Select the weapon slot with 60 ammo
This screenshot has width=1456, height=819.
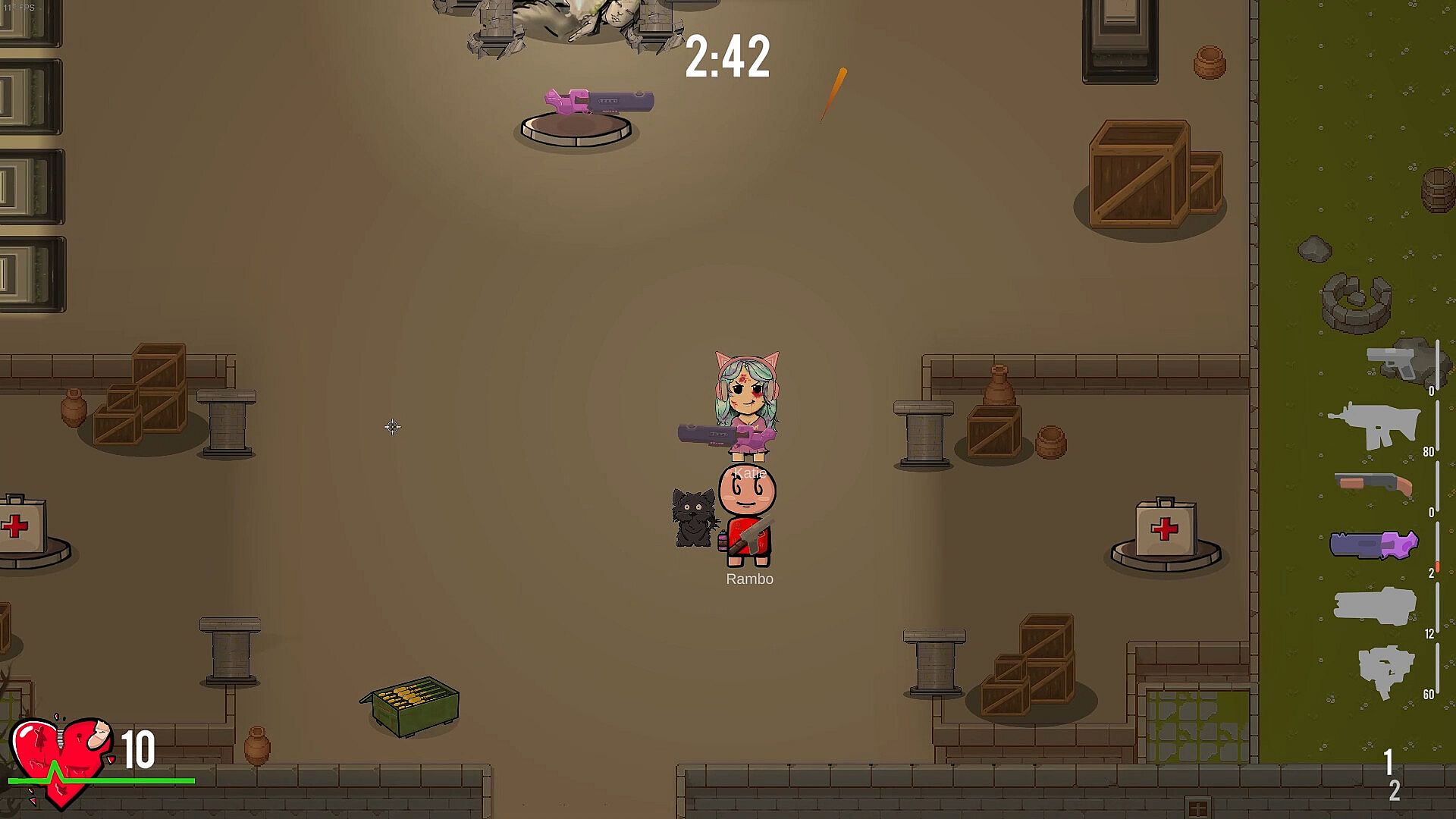(1385, 670)
